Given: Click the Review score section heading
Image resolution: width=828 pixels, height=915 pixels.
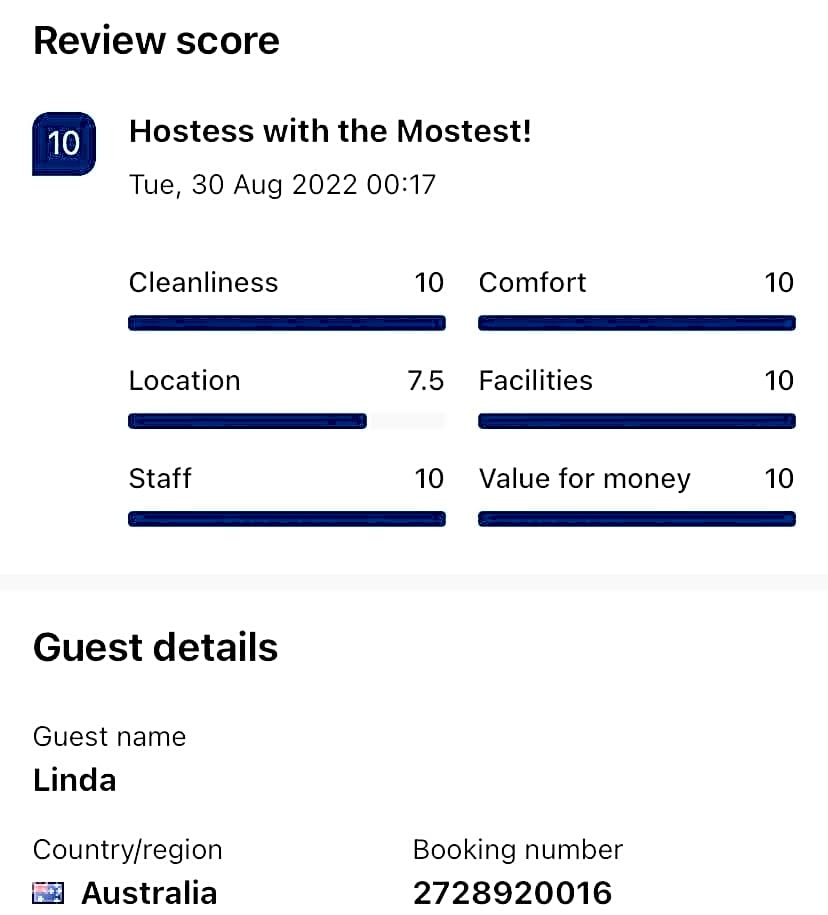Looking at the screenshot, I should coord(156,40).
